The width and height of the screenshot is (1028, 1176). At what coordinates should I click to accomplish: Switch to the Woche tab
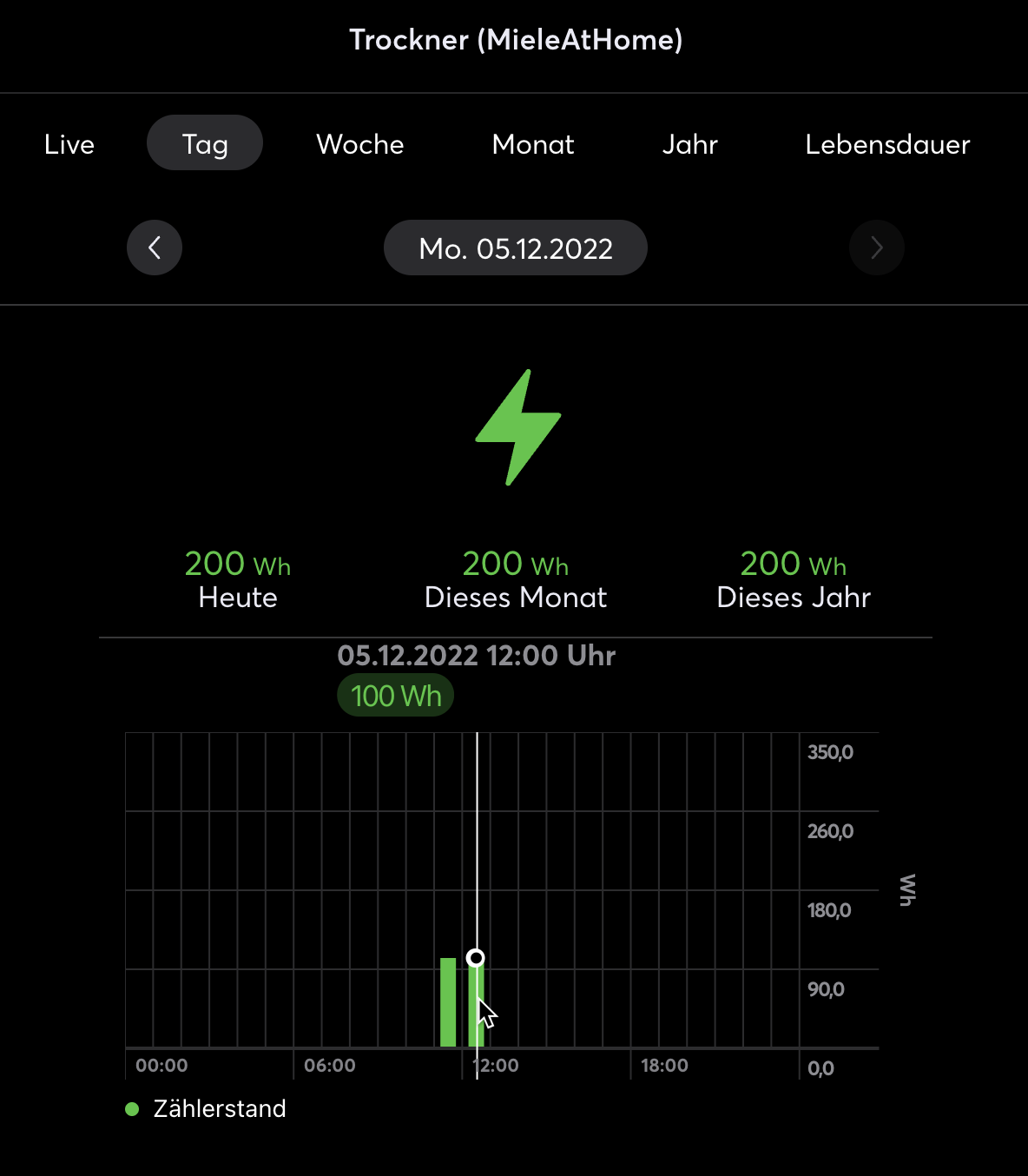pyautogui.click(x=360, y=144)
